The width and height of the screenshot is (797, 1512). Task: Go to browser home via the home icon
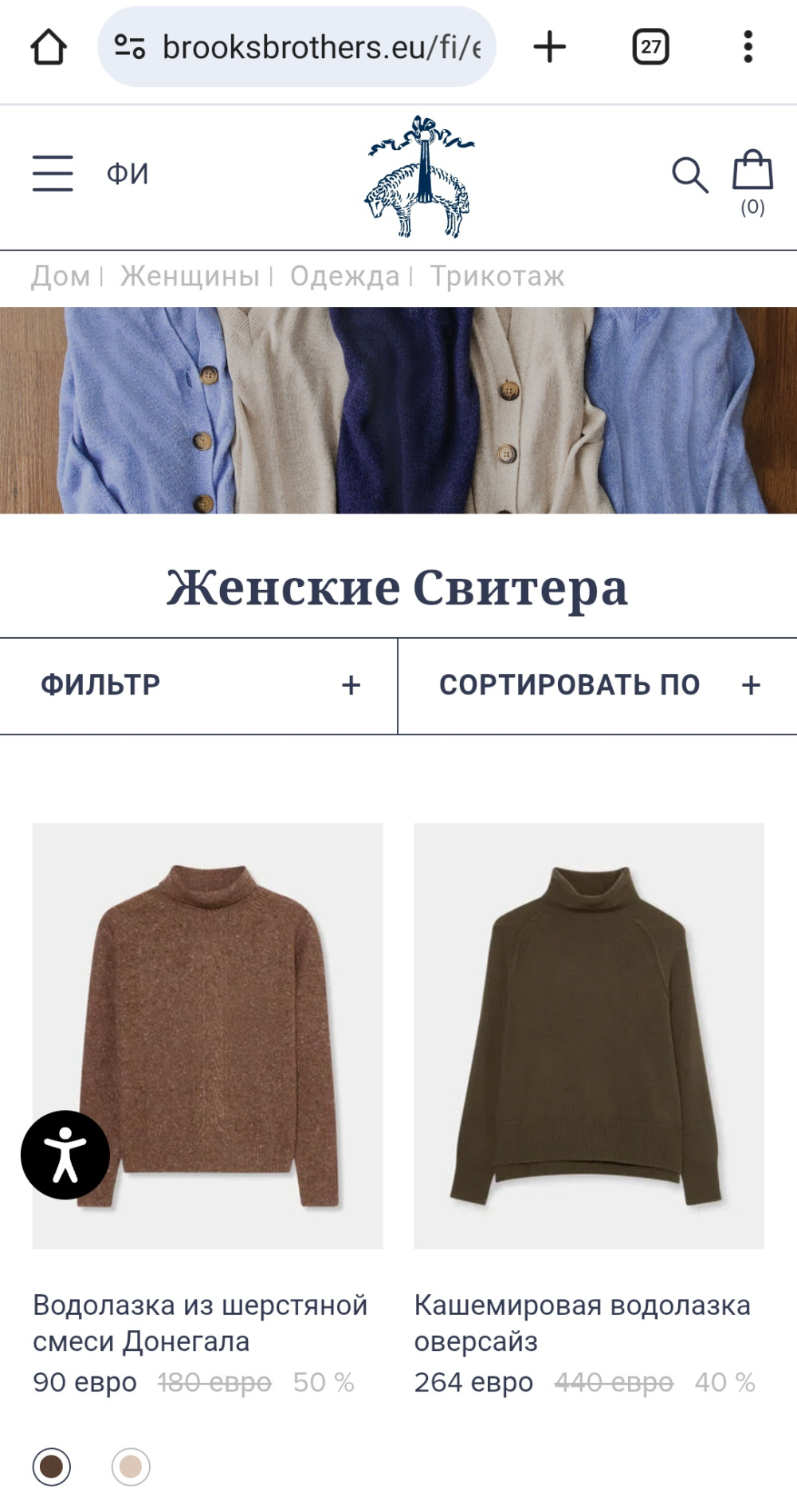click(49, 45)
